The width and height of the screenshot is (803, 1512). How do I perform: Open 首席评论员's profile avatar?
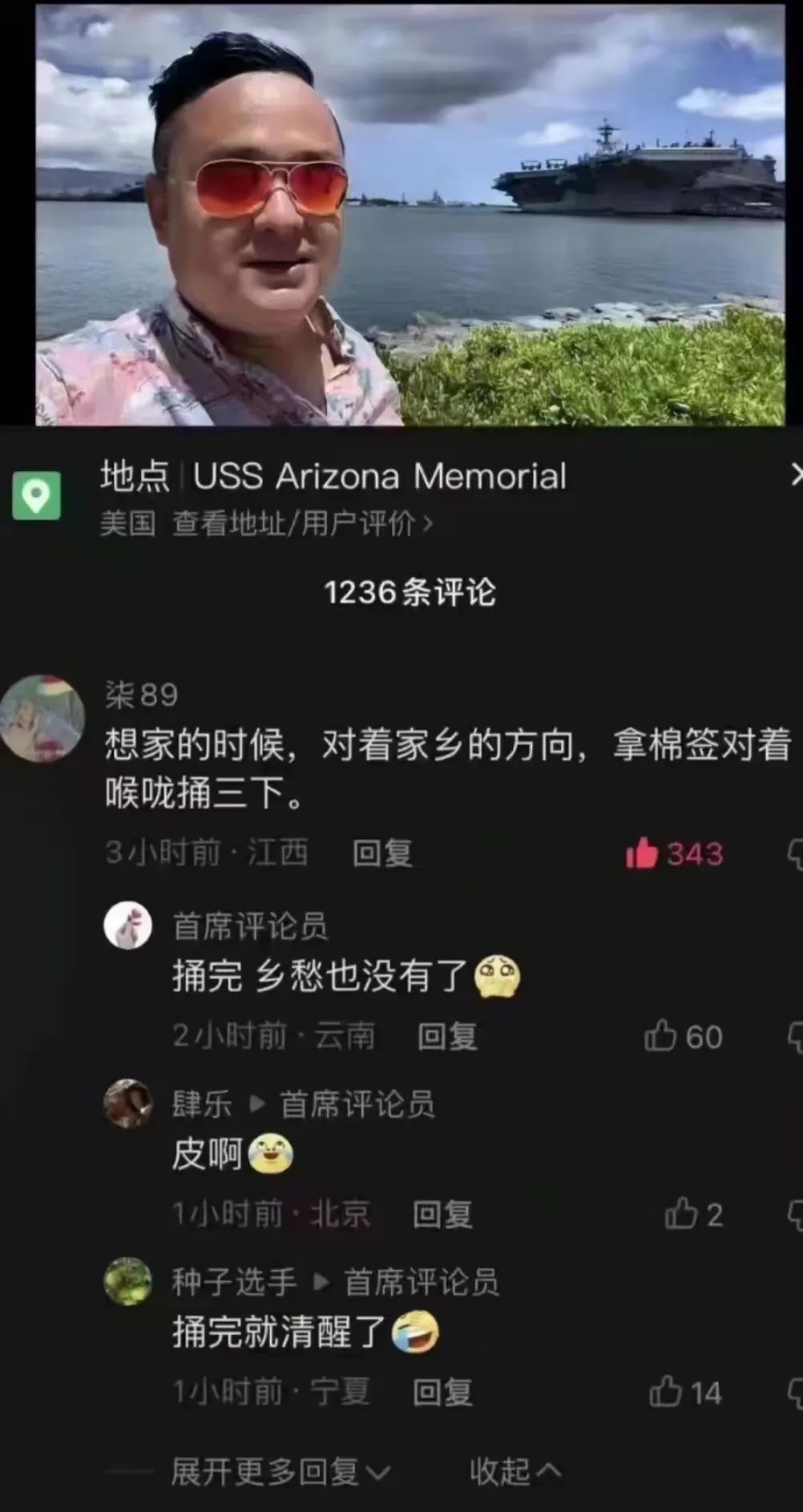click(128, 925)
